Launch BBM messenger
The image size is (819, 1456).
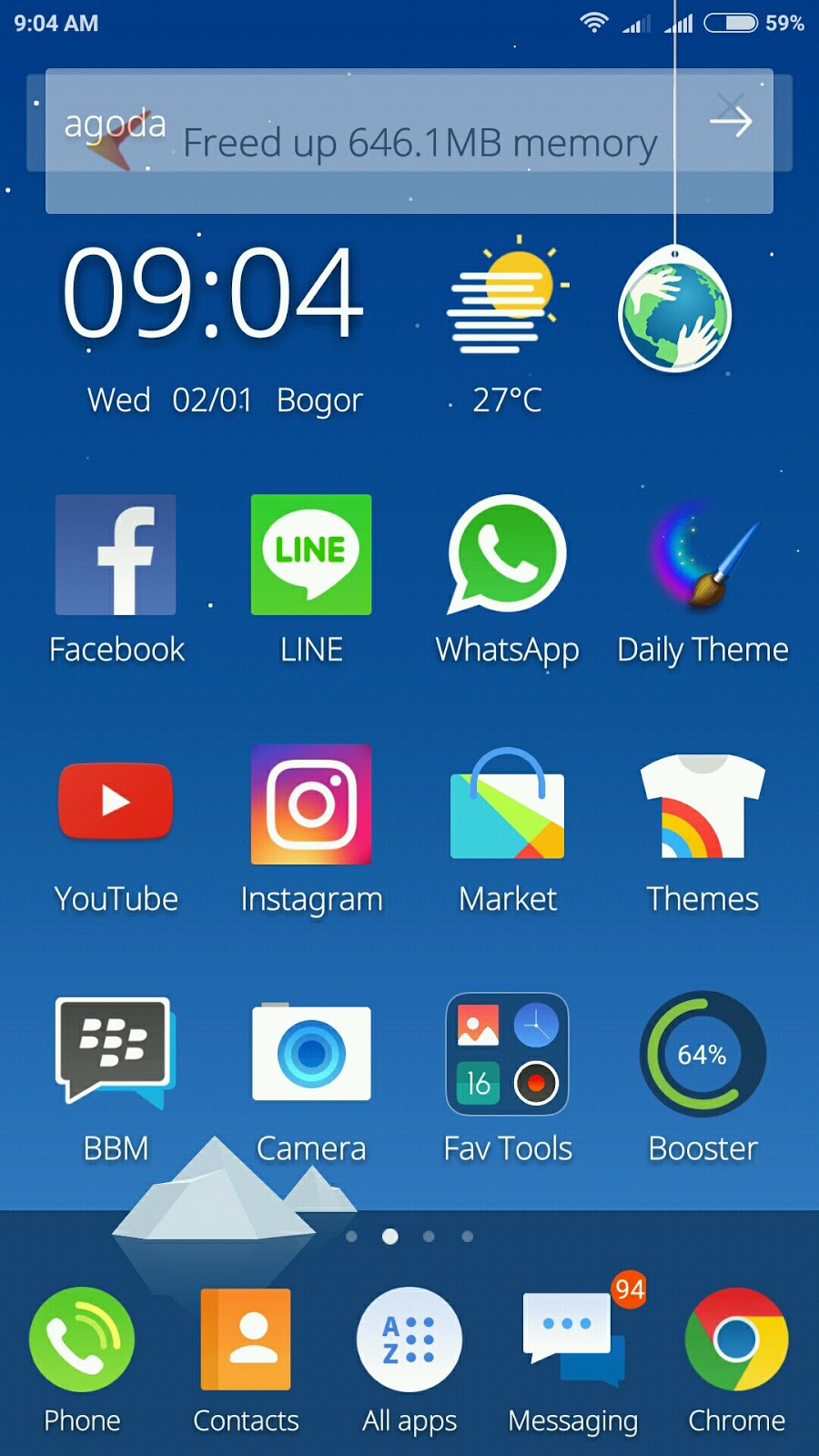tap(116, 1053)
